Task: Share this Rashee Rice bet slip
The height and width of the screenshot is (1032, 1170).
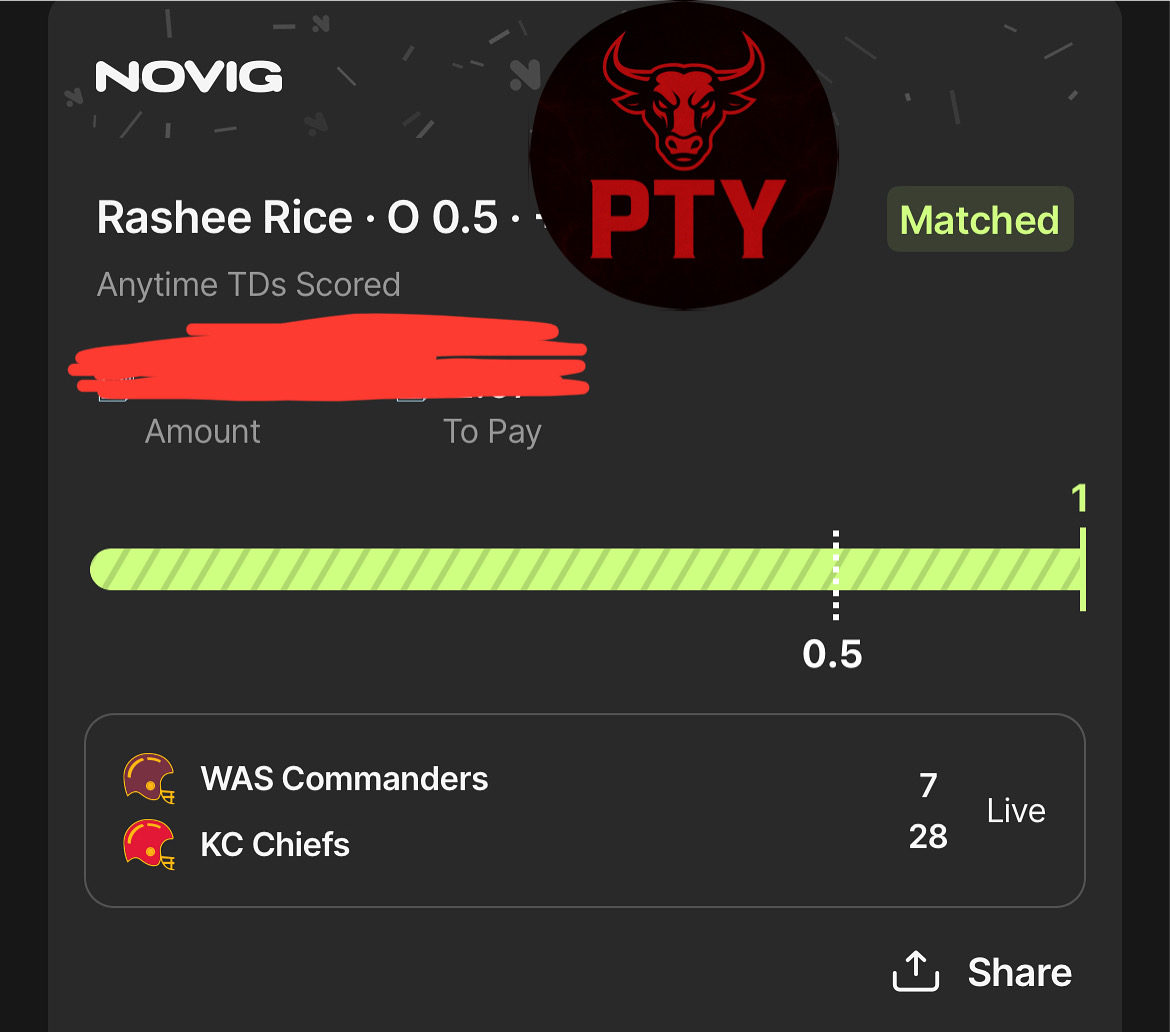Action: click(x=982, y=971)
